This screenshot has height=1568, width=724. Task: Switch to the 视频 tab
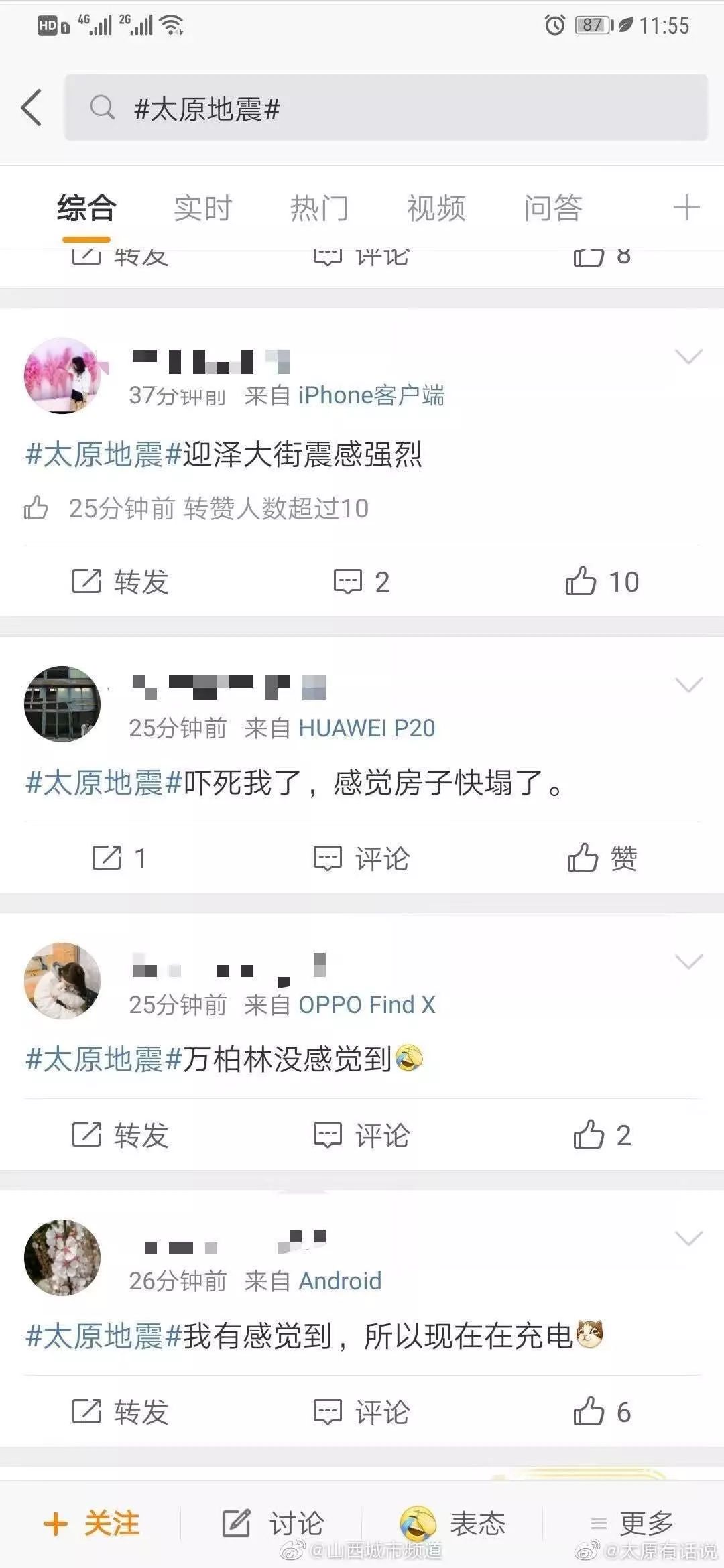pos(436,208)
